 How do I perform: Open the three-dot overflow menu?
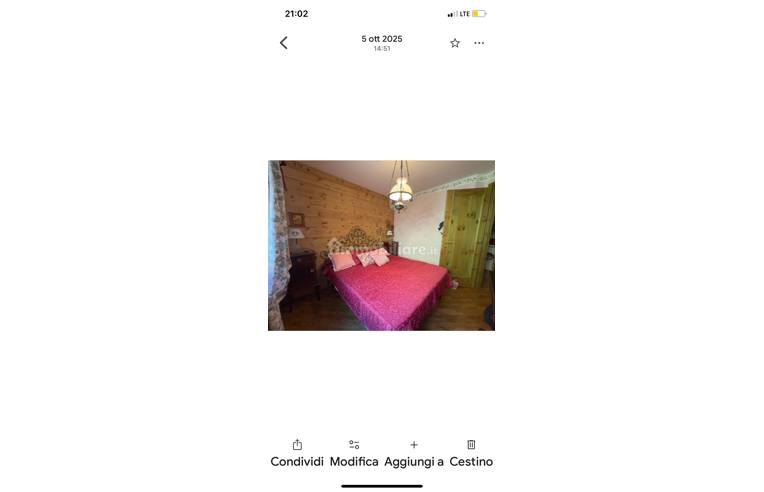coord(479,43)
